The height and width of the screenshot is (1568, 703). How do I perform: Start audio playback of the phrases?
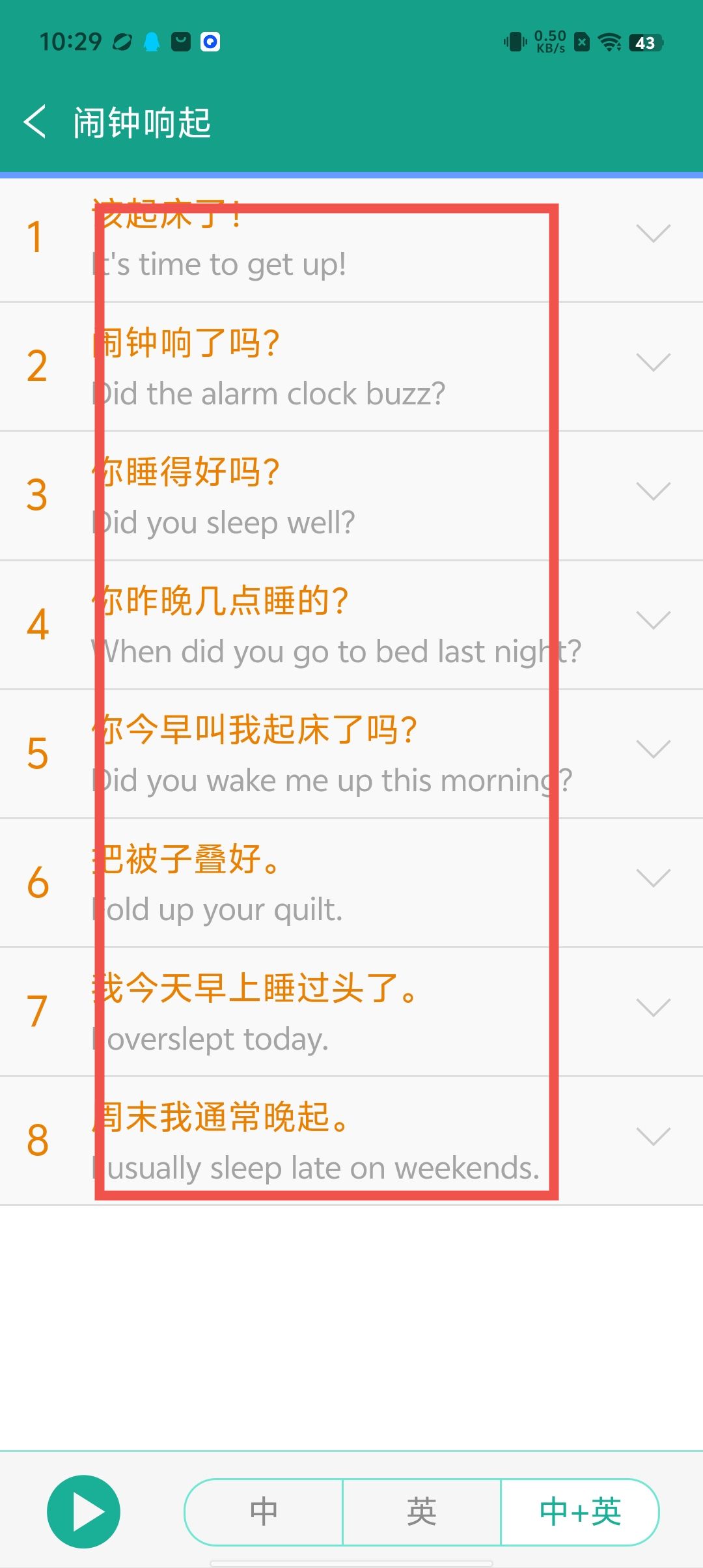tap(83, 1511)
